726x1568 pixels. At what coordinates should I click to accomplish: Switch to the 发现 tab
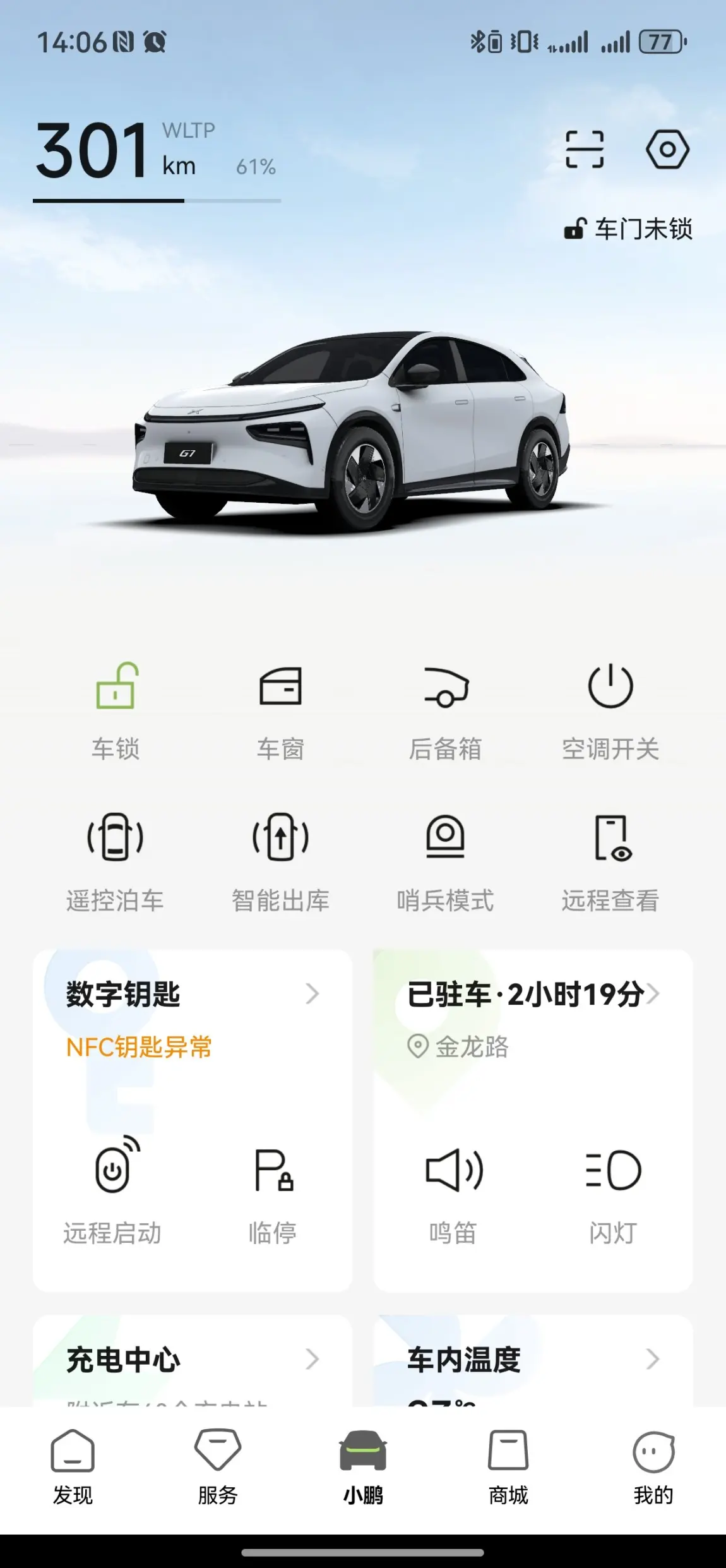click(x=73, y=1466)
